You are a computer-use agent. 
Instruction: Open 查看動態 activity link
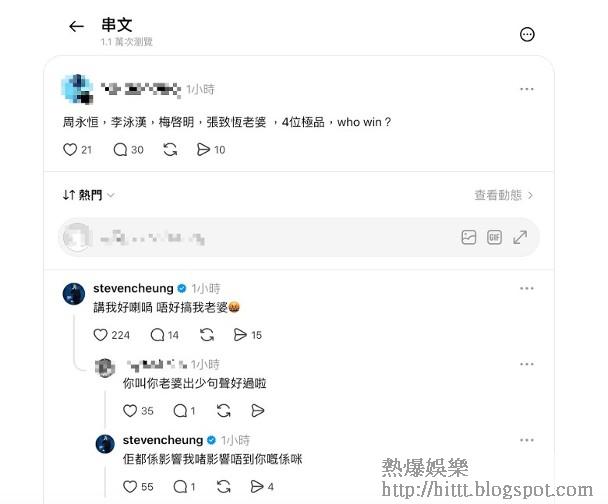coord(503,195)
